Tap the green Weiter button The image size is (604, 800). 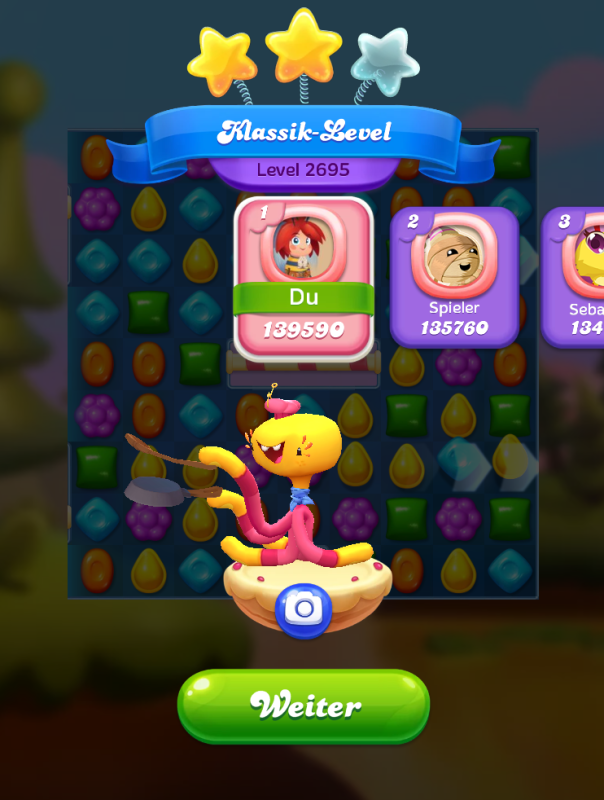303,706
